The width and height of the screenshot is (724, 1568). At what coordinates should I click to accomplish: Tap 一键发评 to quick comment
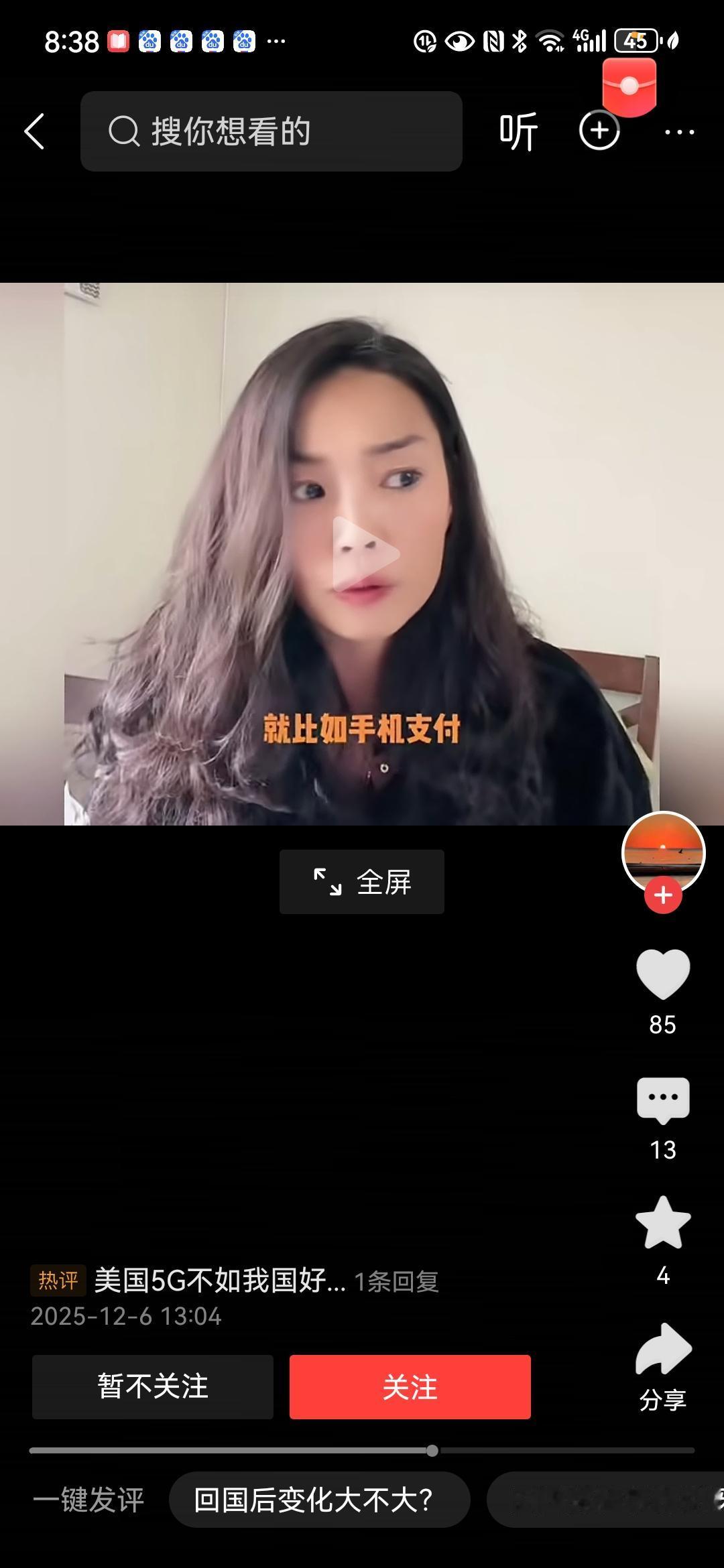click(90, 1500)
